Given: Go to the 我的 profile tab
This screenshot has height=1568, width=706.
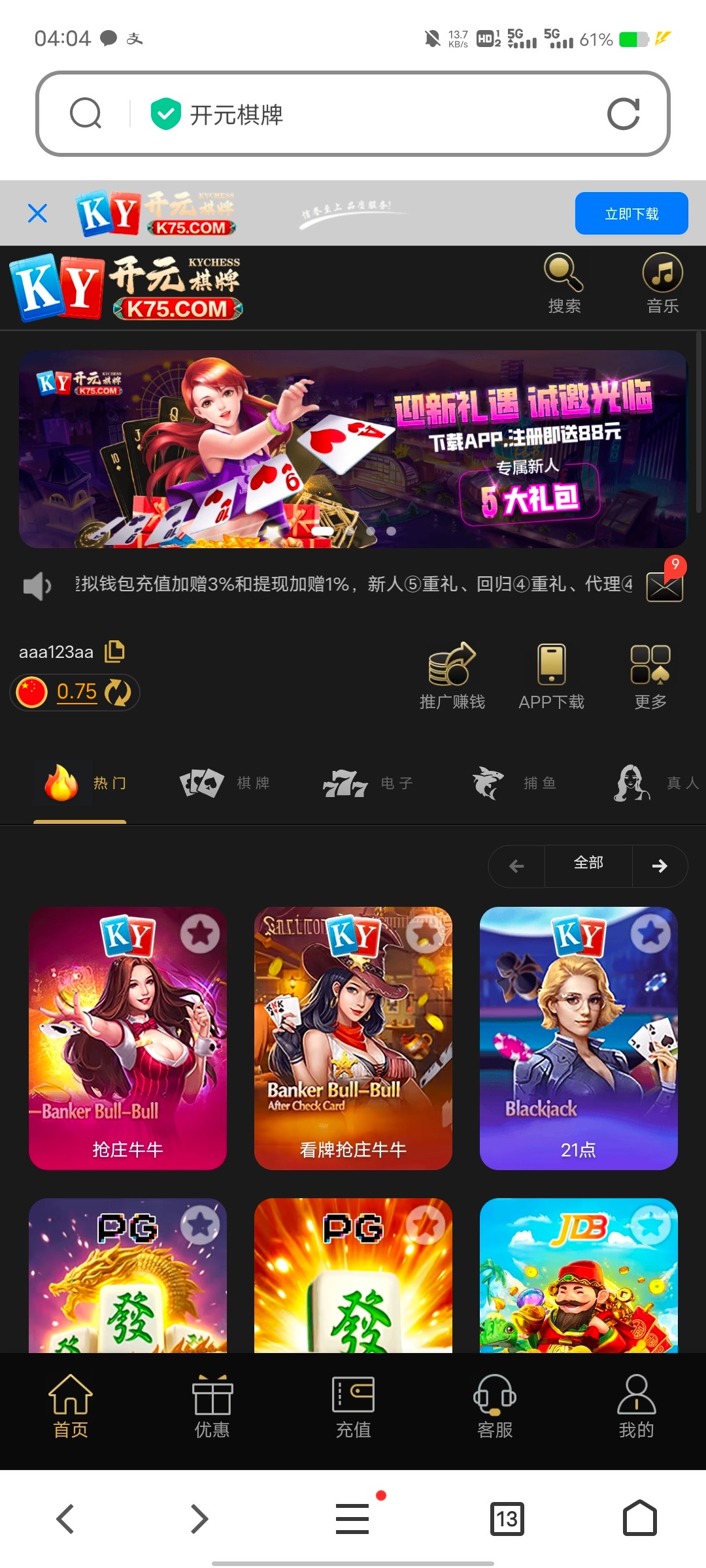Looking at the screenshot, I should (636, 1407).
